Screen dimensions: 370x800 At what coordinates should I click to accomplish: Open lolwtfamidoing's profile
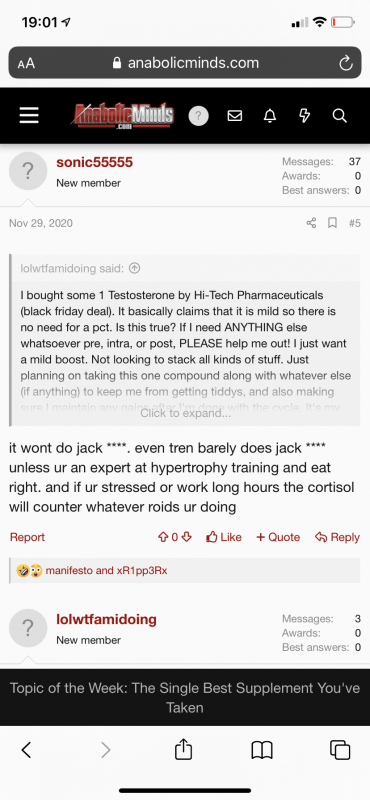coord(106,619)
